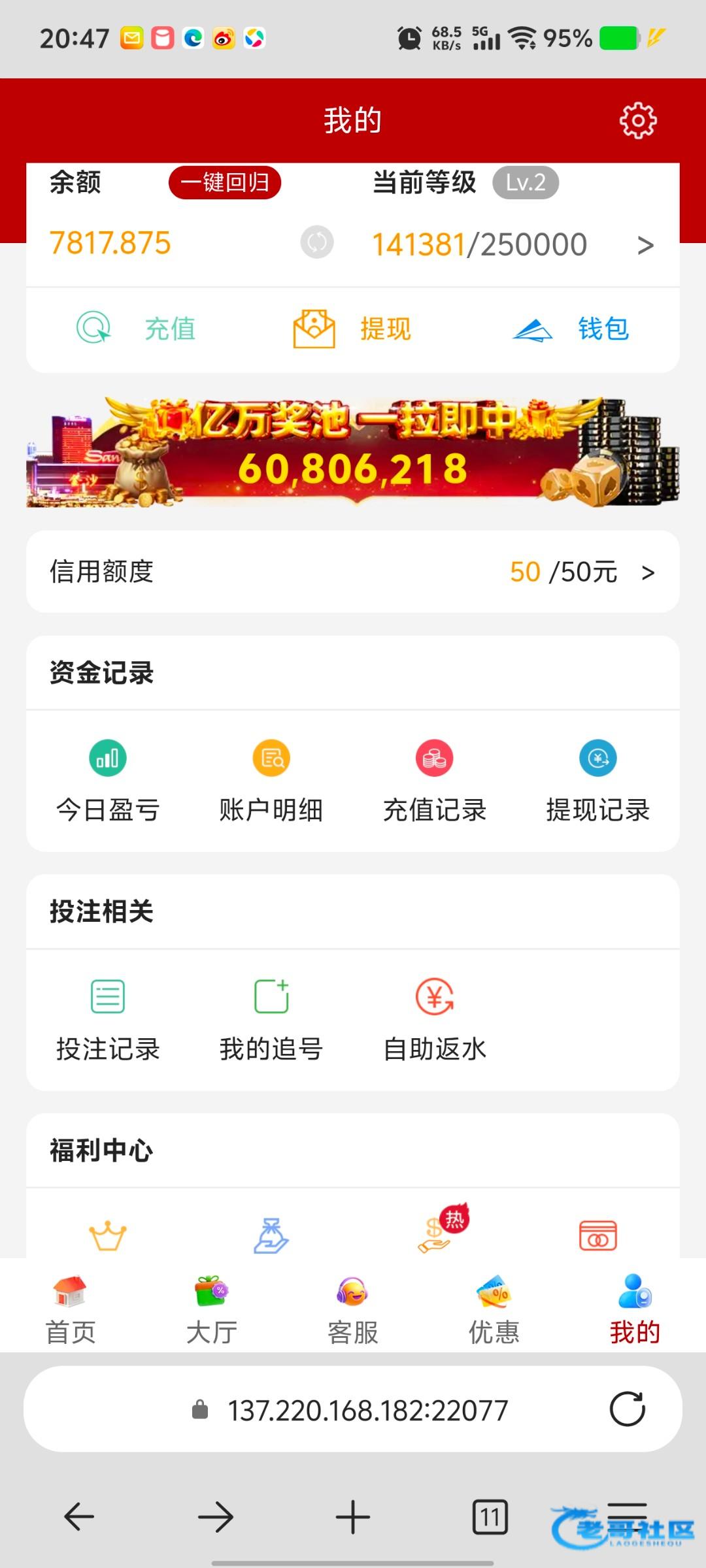This screenshot has width=706, height=1568.
Task: Open the settings gear icon
Action: [x=637, y=121]
